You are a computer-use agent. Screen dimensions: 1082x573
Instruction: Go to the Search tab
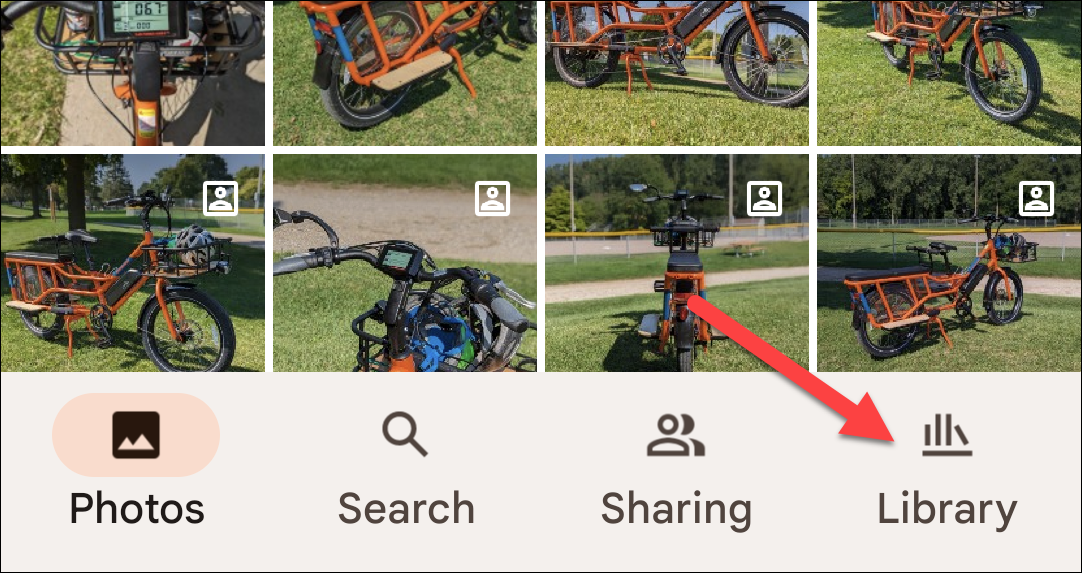pyautogui.click(x=406, y=472)
